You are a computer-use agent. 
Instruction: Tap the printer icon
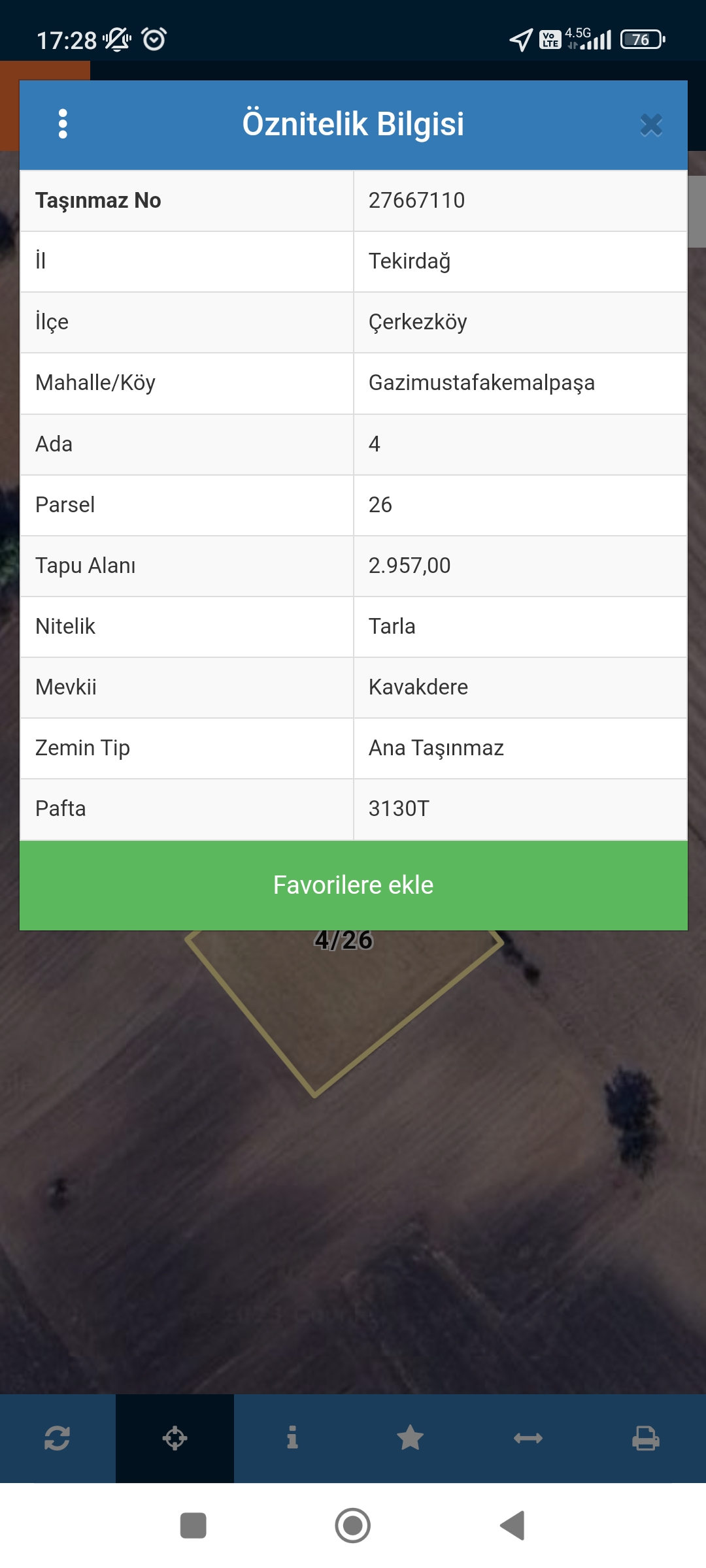coord(646,1438)
